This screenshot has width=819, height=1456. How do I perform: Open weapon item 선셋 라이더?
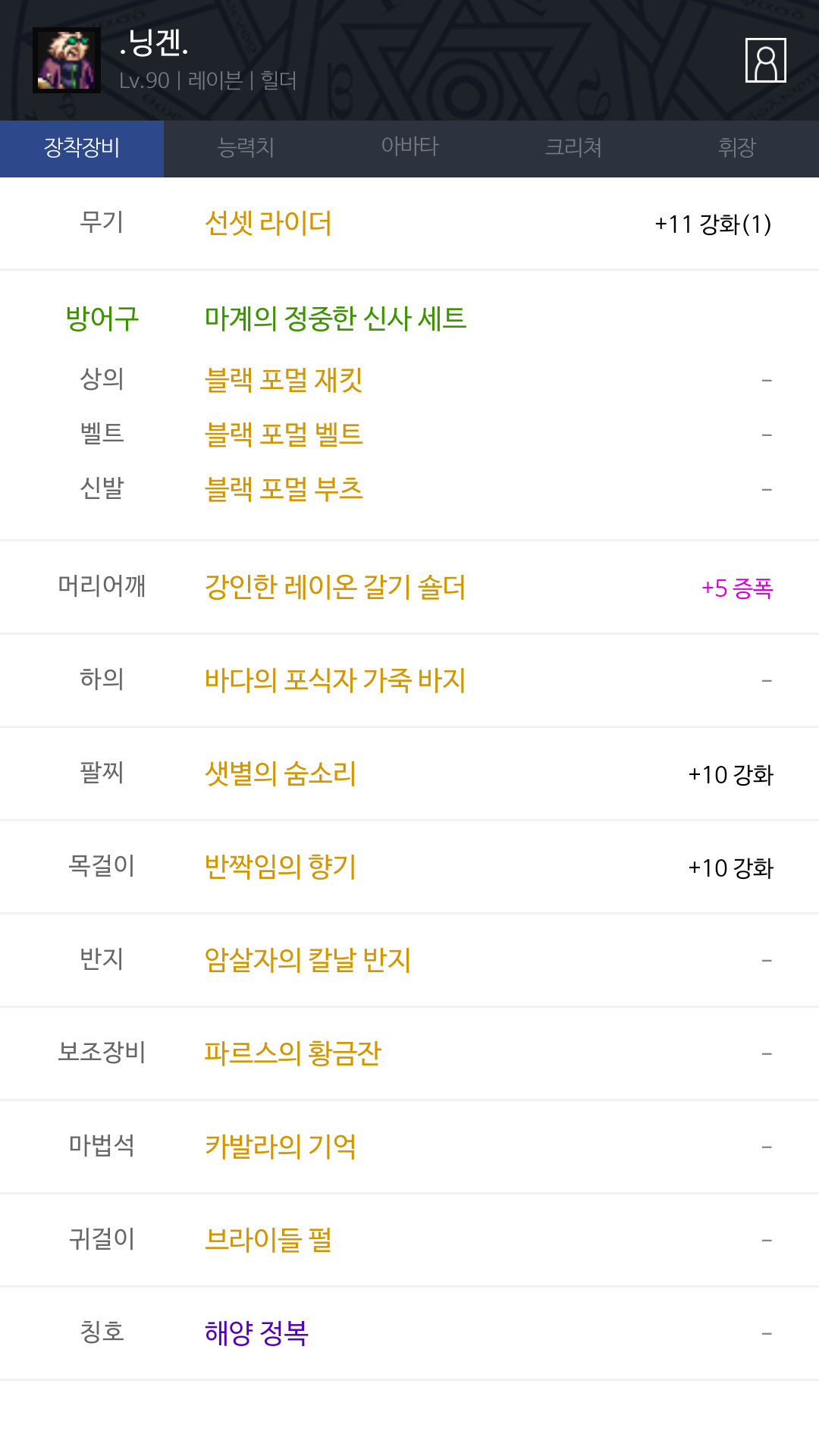coord(268,224)
